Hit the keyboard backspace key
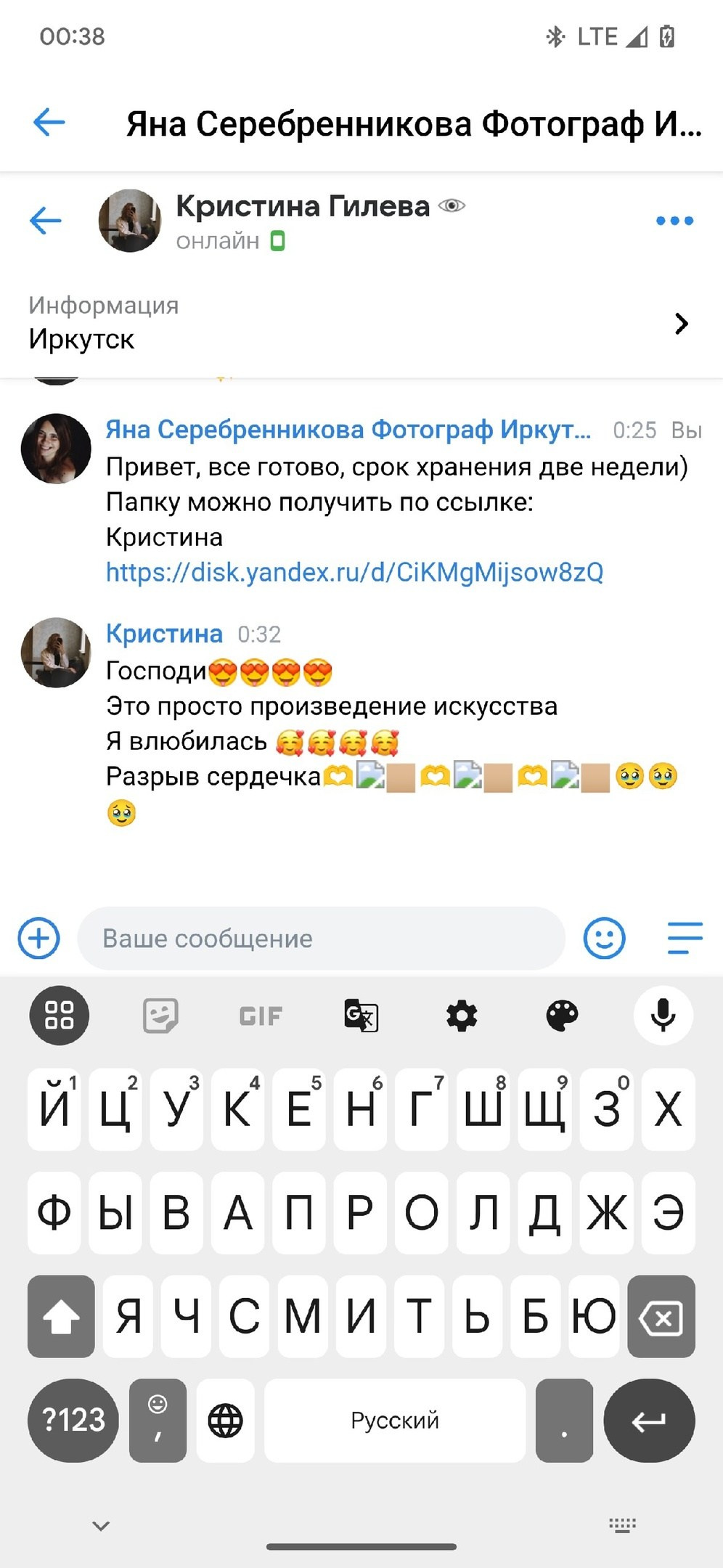Image resolution: width=723 pixels, height=1568 pixels. pyautogui.click(x=661, y=1317)
